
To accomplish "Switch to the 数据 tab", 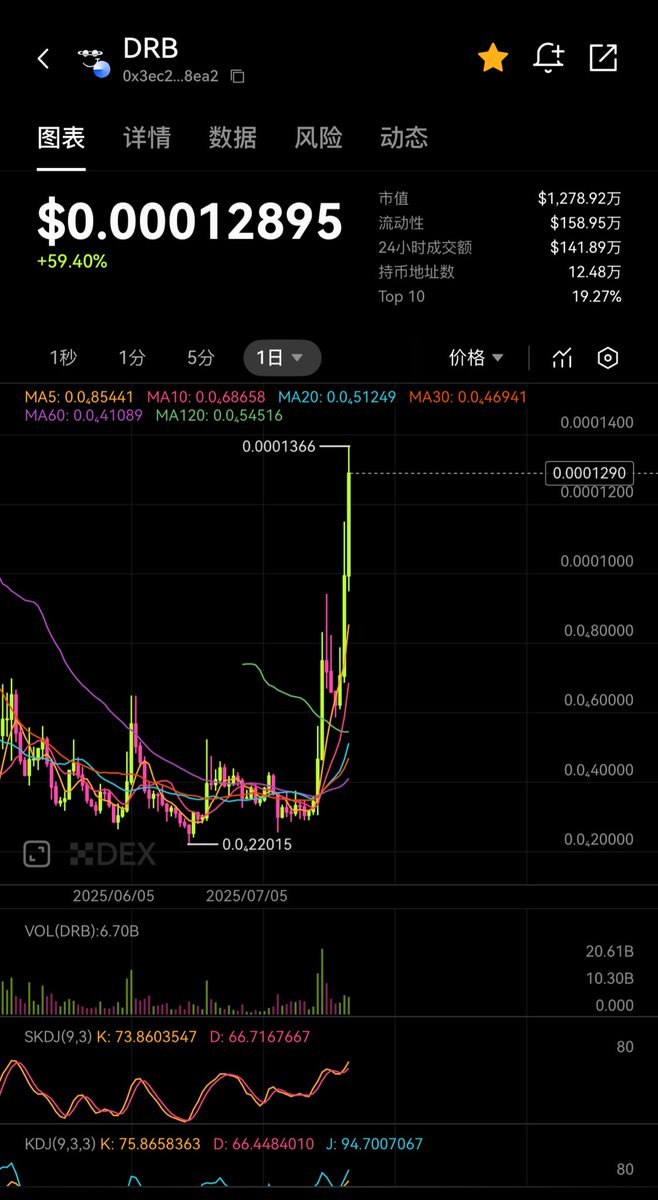I will (232, 138).
